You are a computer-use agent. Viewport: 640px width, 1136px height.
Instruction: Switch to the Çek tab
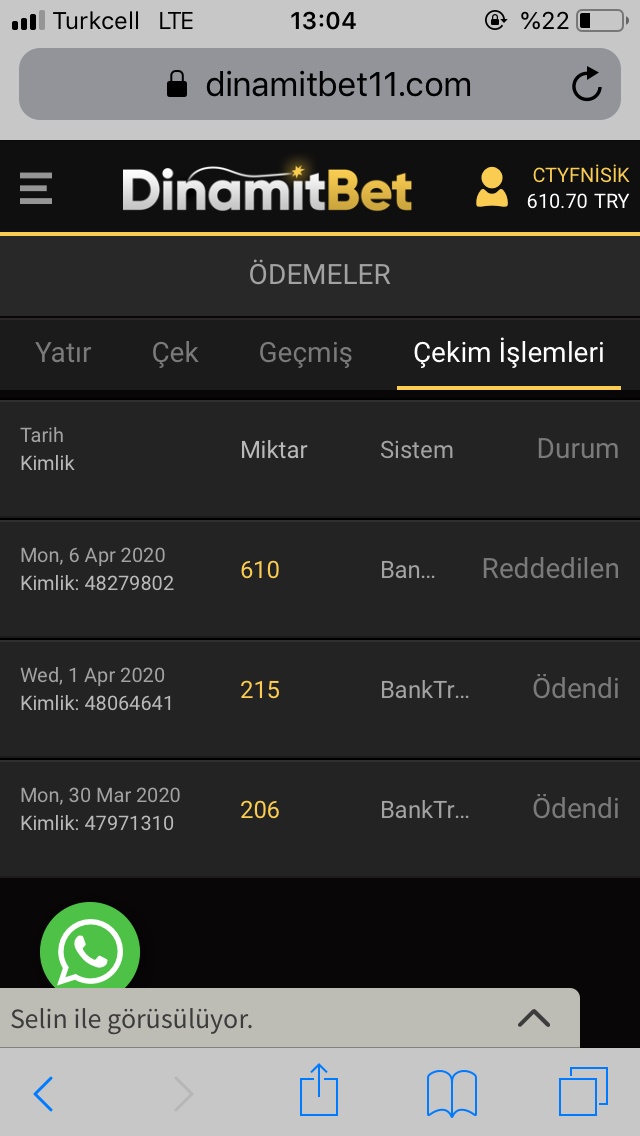coord(175,353)
